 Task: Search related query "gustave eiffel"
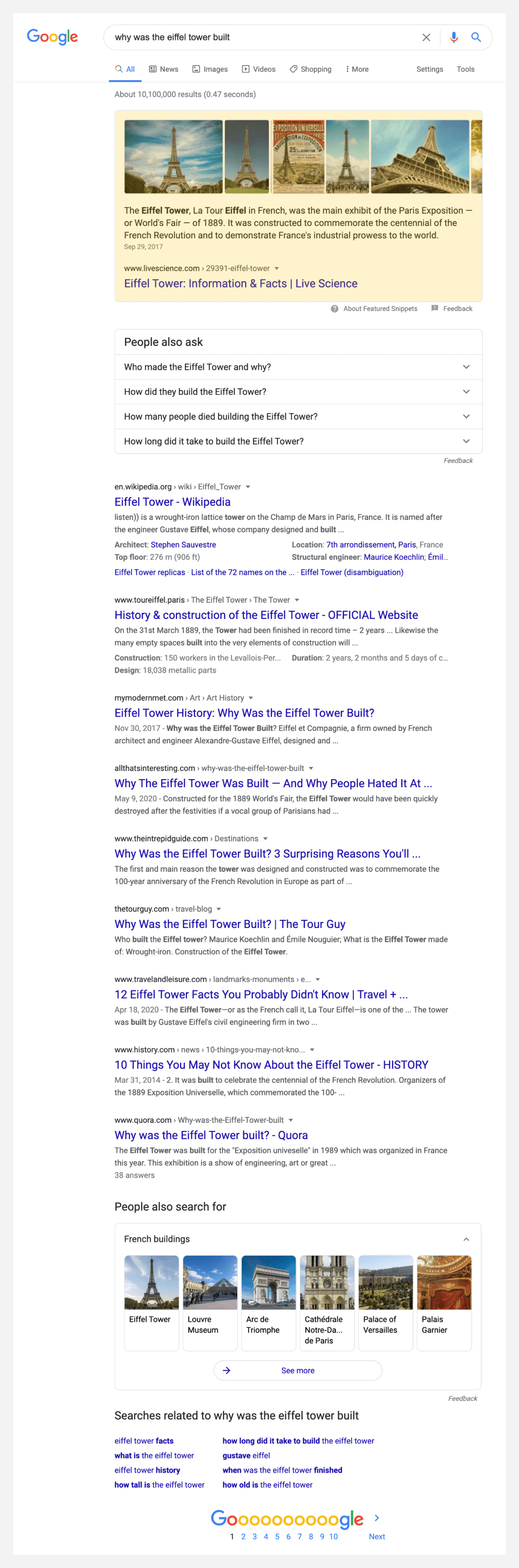point(246,1456)
